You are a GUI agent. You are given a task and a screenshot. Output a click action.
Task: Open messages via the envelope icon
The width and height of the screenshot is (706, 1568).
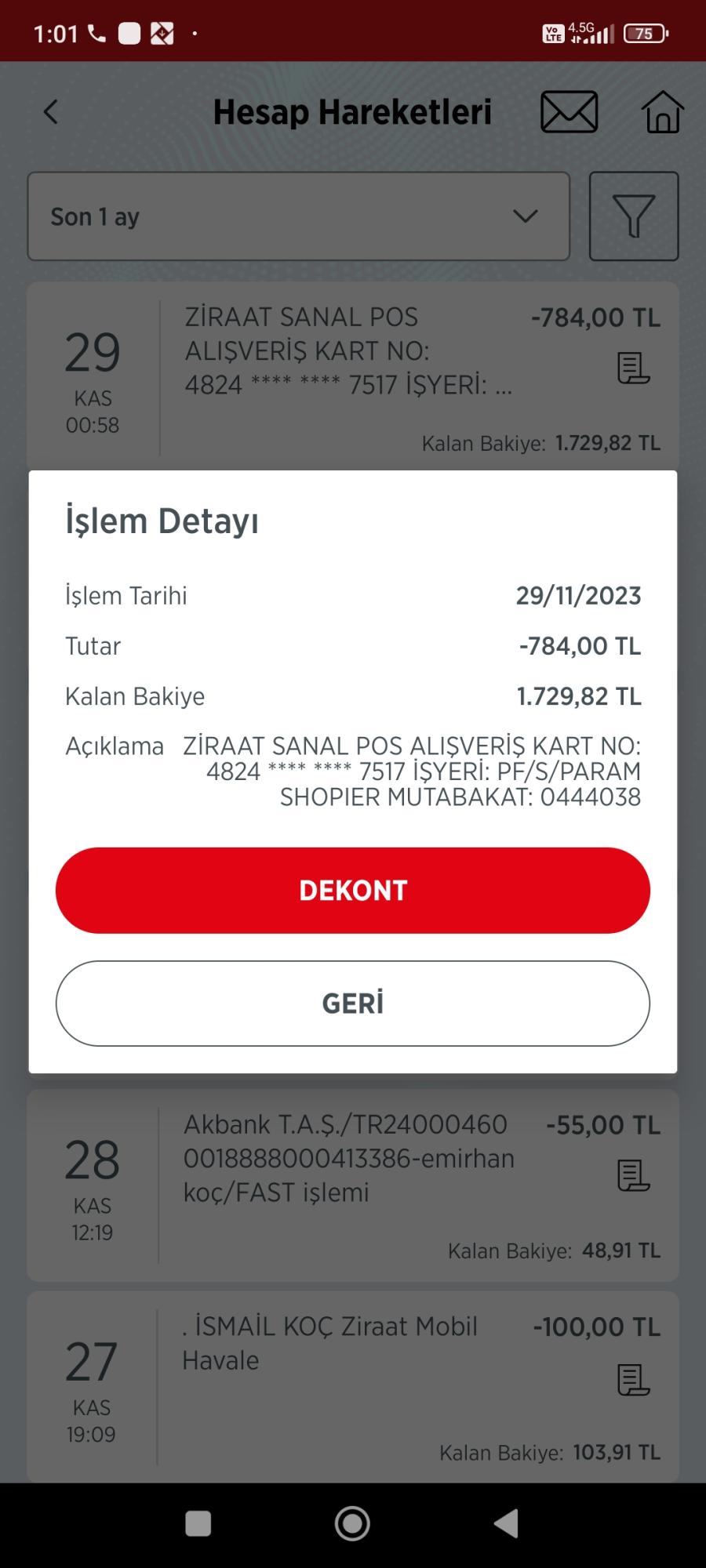(x=569, y=111)
